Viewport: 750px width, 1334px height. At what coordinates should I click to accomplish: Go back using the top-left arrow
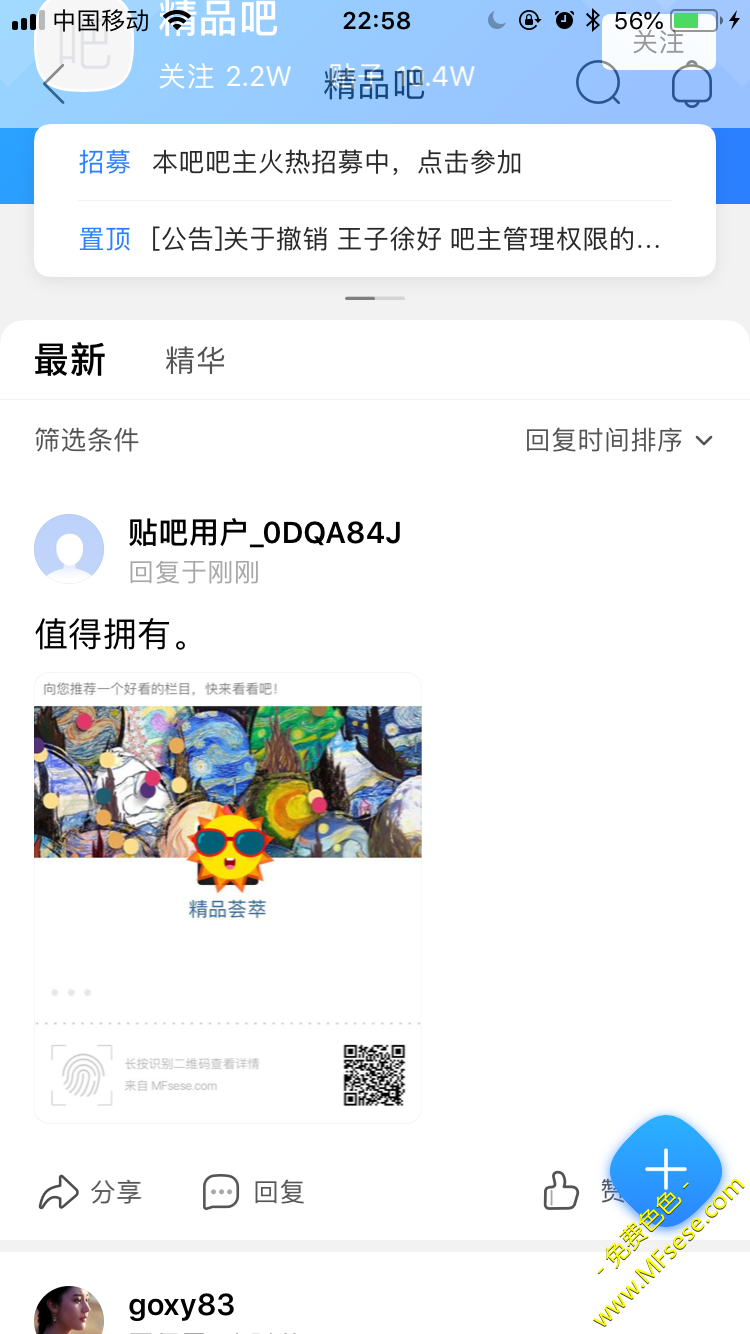coord(54,84)
